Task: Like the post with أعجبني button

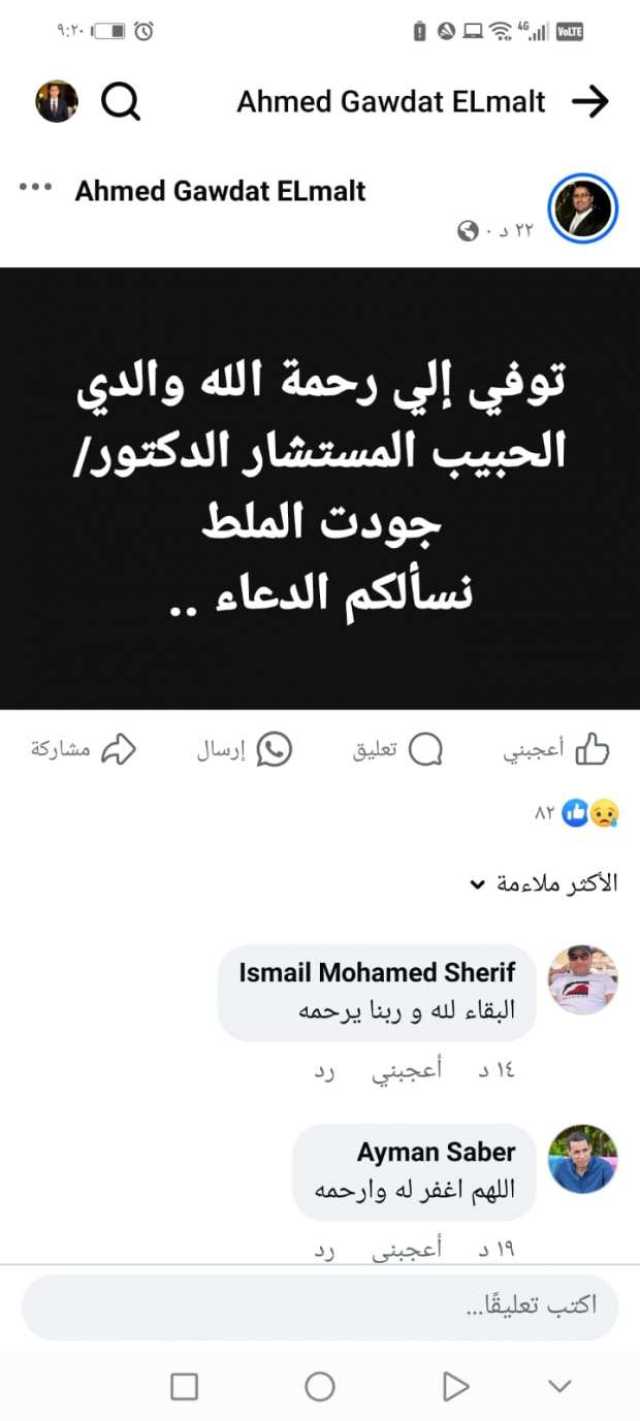Action: pos(556,750)
